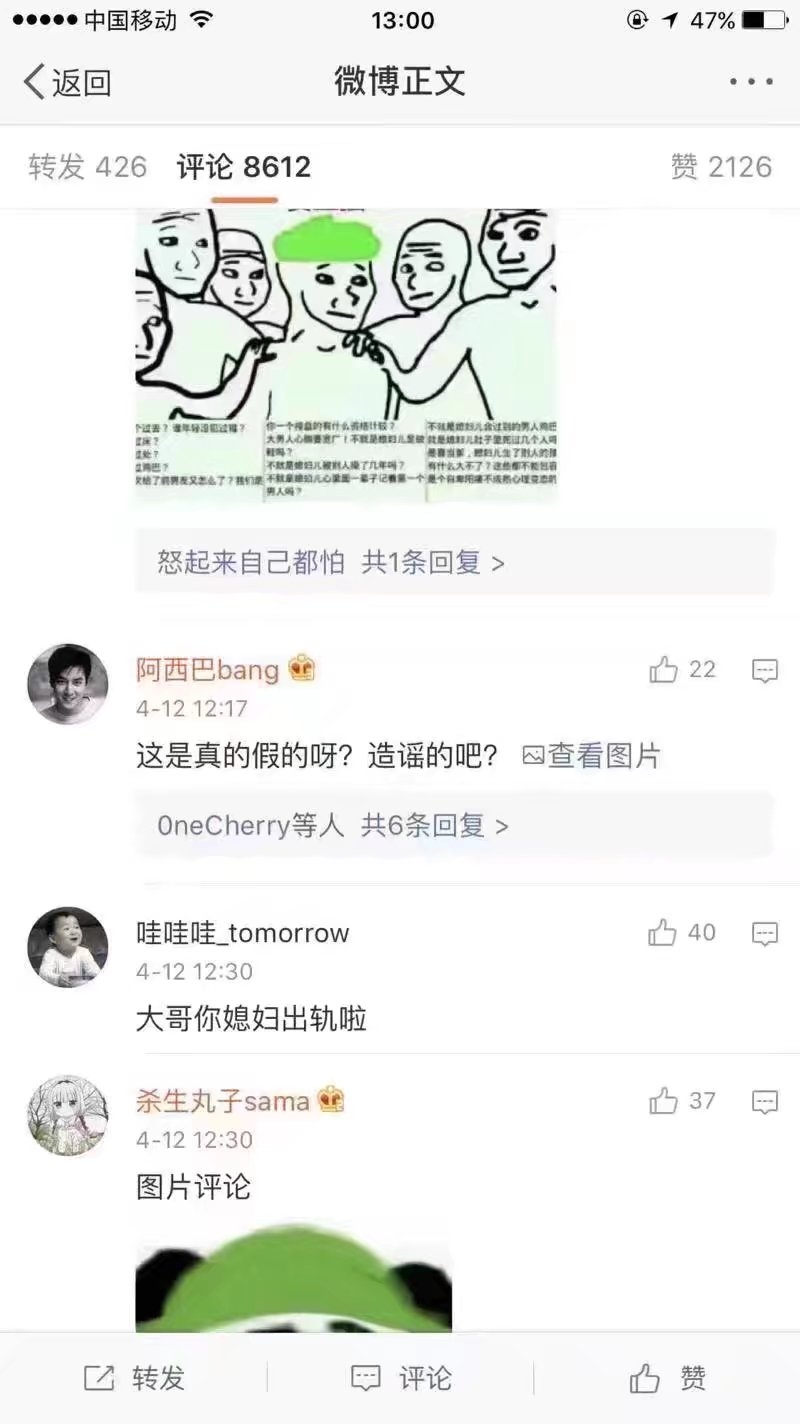Open the meme image in the top comment

[346, 356]
